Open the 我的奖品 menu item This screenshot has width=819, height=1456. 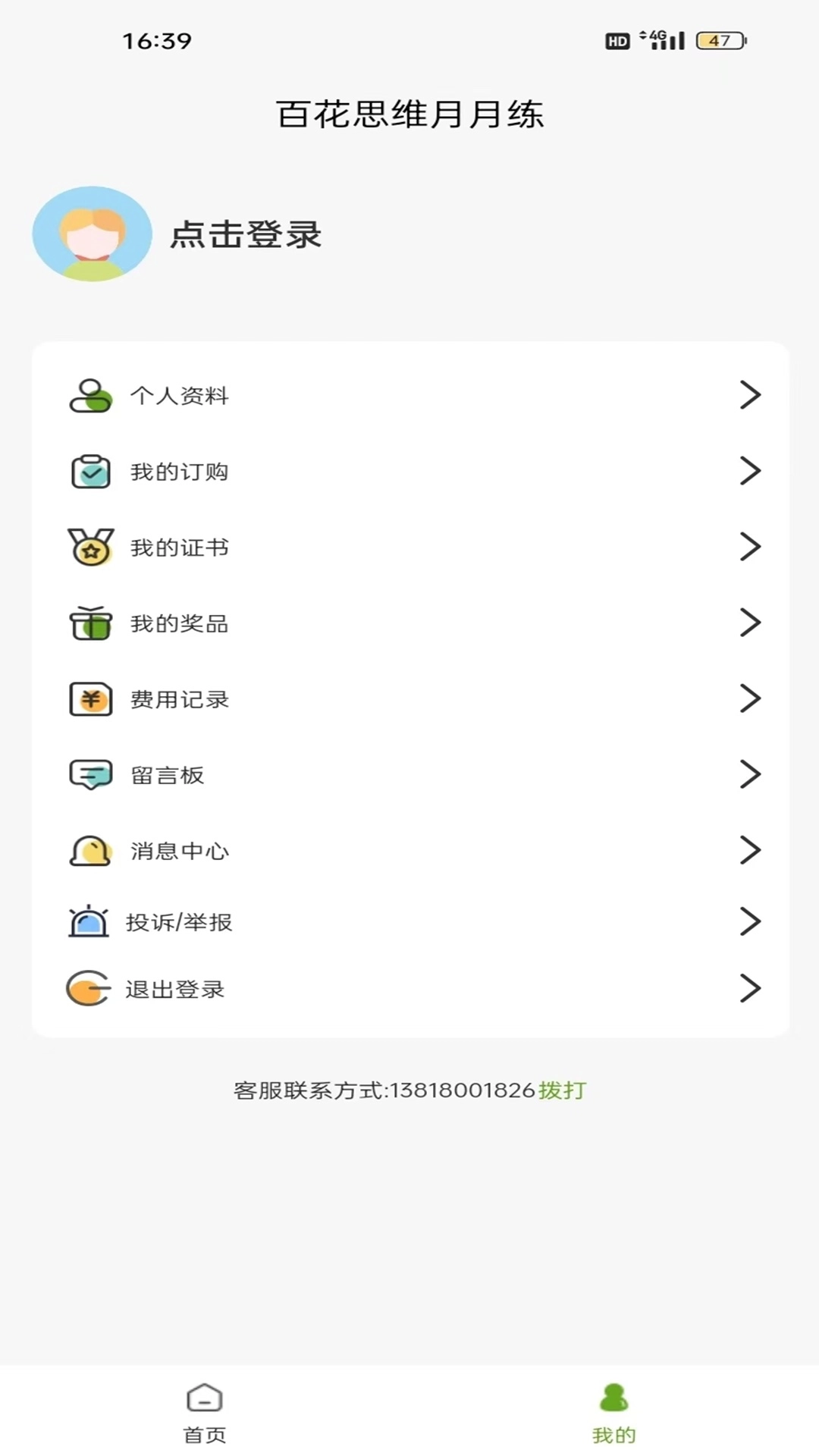[180, 623]
